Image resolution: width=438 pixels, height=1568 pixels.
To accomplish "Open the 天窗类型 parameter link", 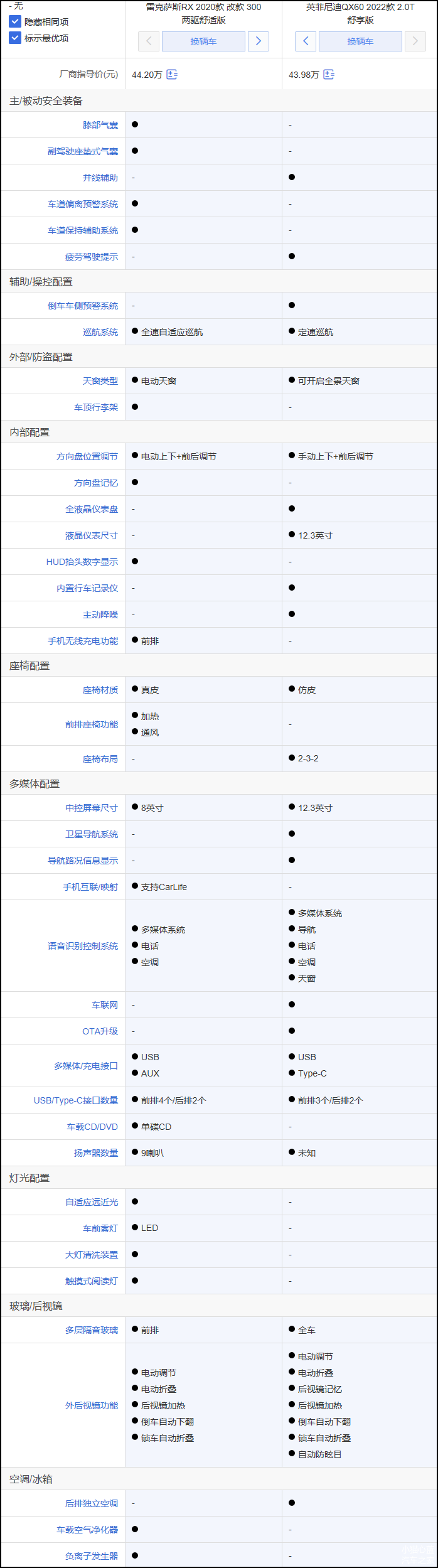I will 100,381.
